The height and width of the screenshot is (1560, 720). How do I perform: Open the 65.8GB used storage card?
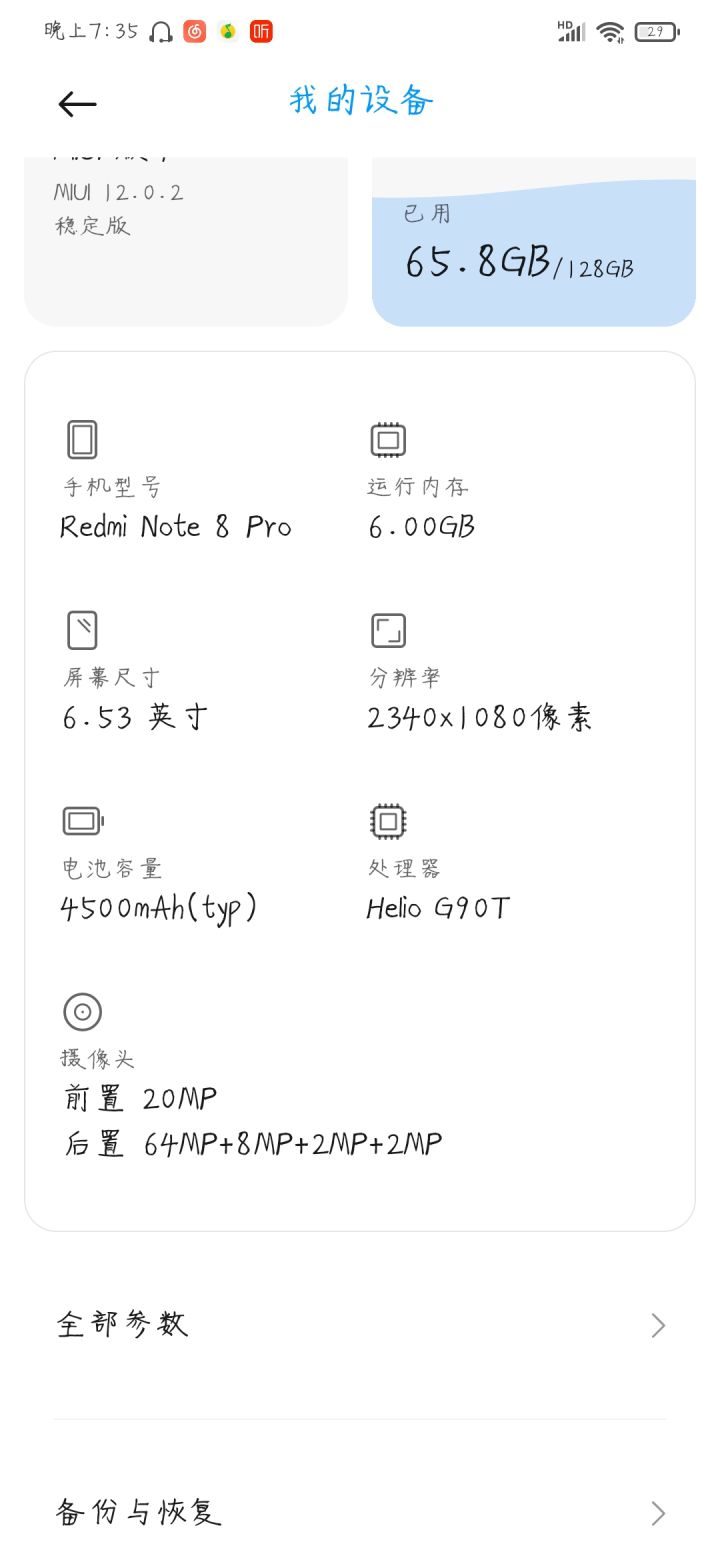tap(534, 241)
